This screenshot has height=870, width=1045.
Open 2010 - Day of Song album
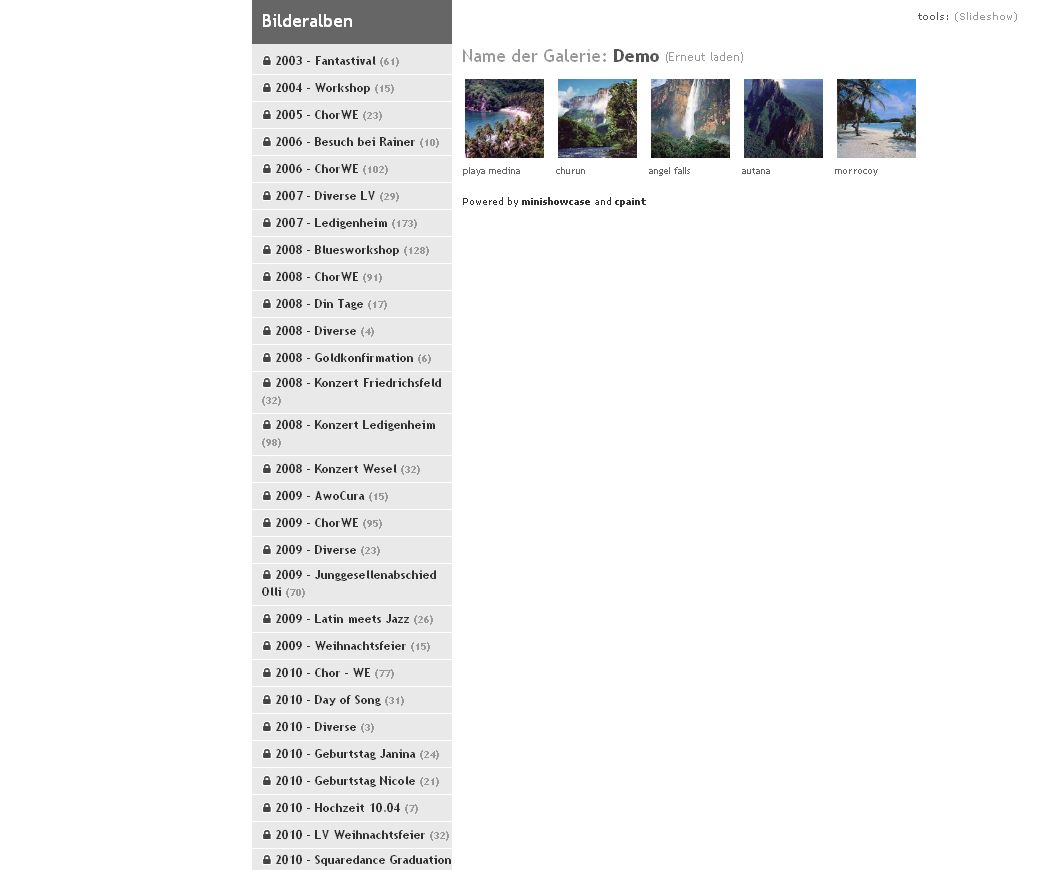click(x=328, y=700)
